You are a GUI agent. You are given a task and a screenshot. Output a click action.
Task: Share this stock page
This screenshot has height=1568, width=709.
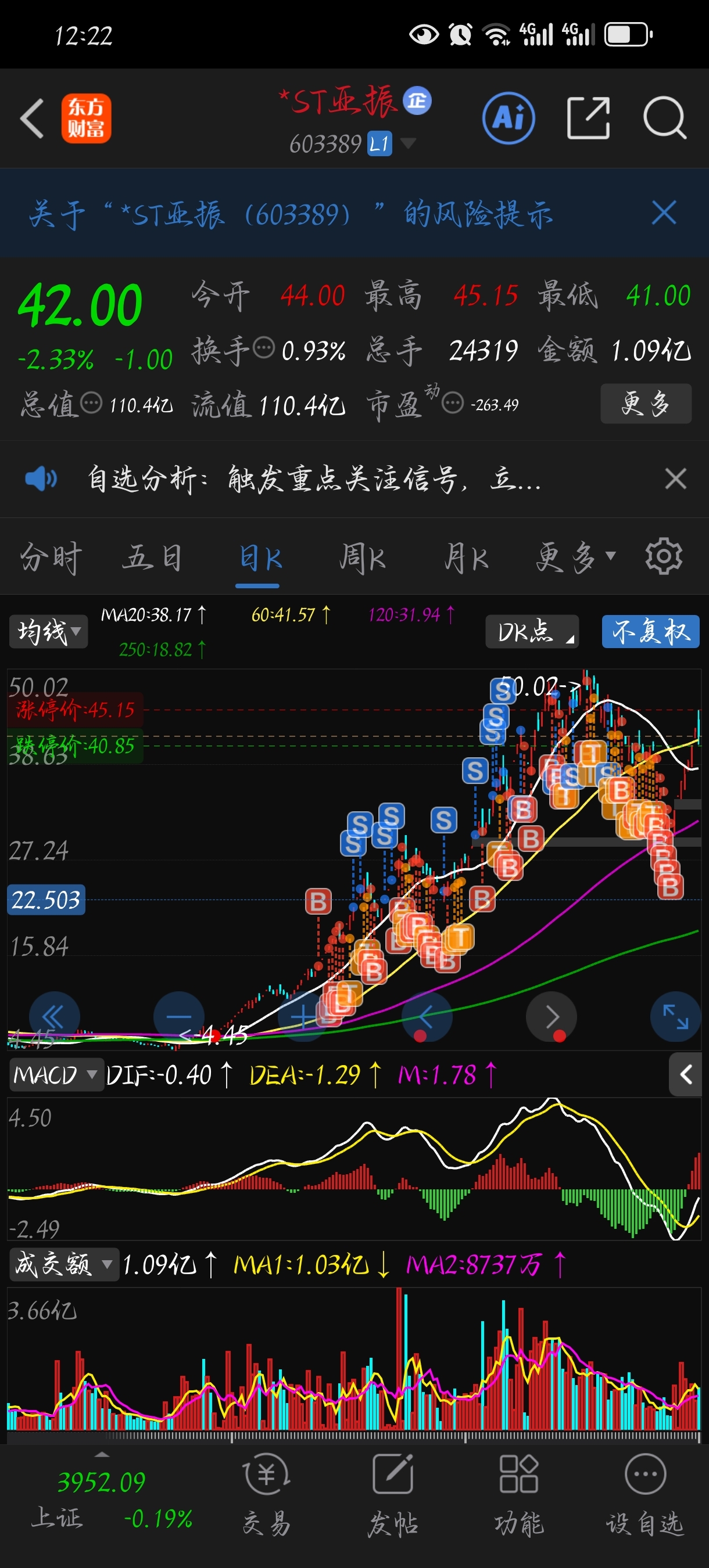(x=588, y=118)
